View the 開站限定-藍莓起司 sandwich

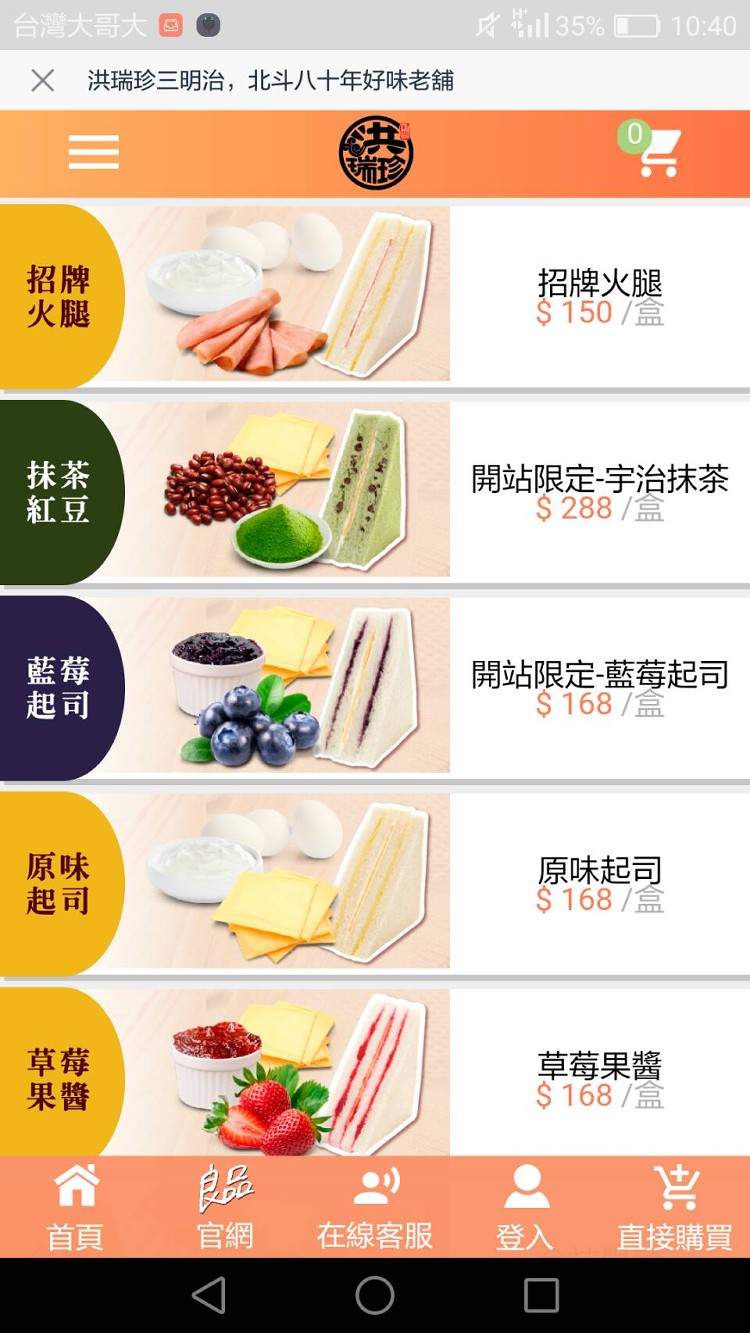point(375,686)
